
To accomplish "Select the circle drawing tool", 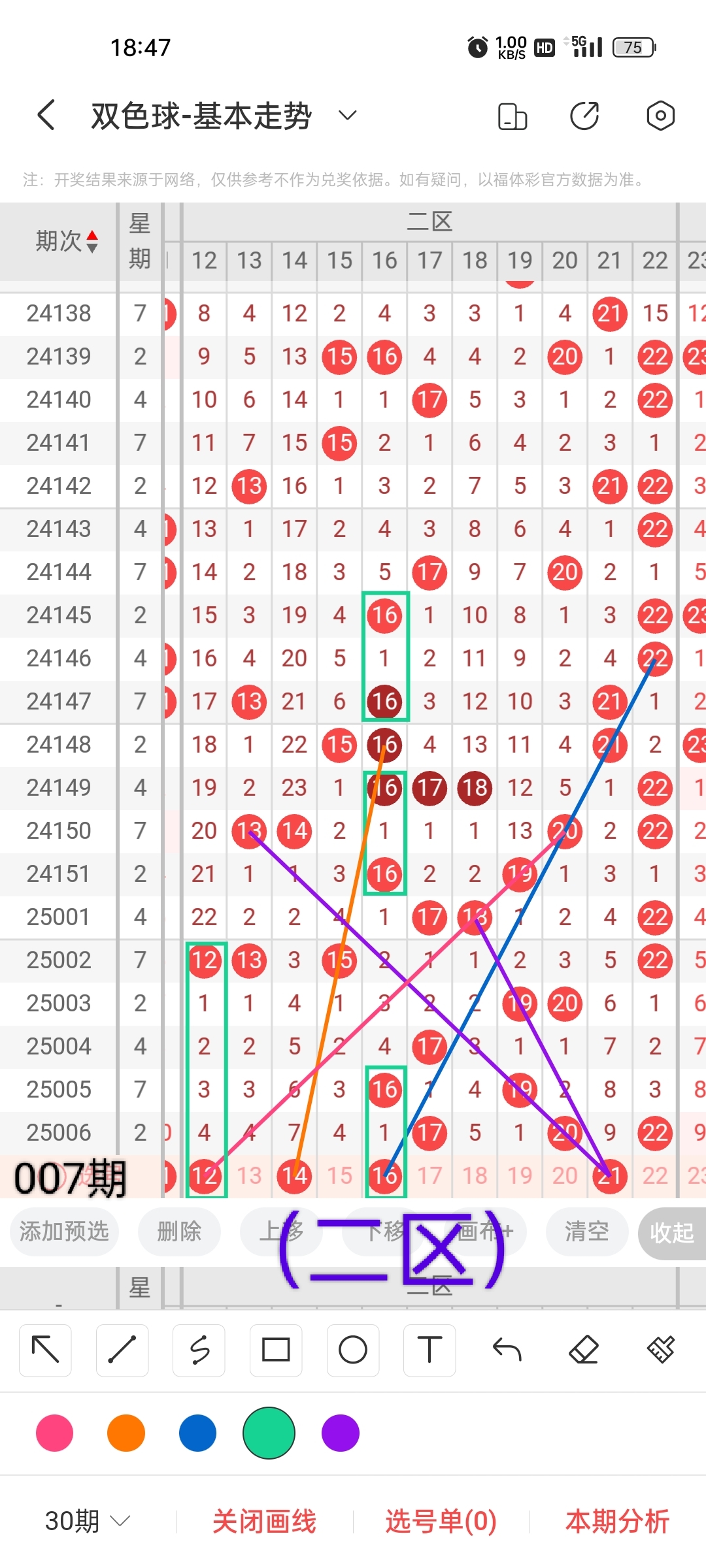I will (353, 1350).
